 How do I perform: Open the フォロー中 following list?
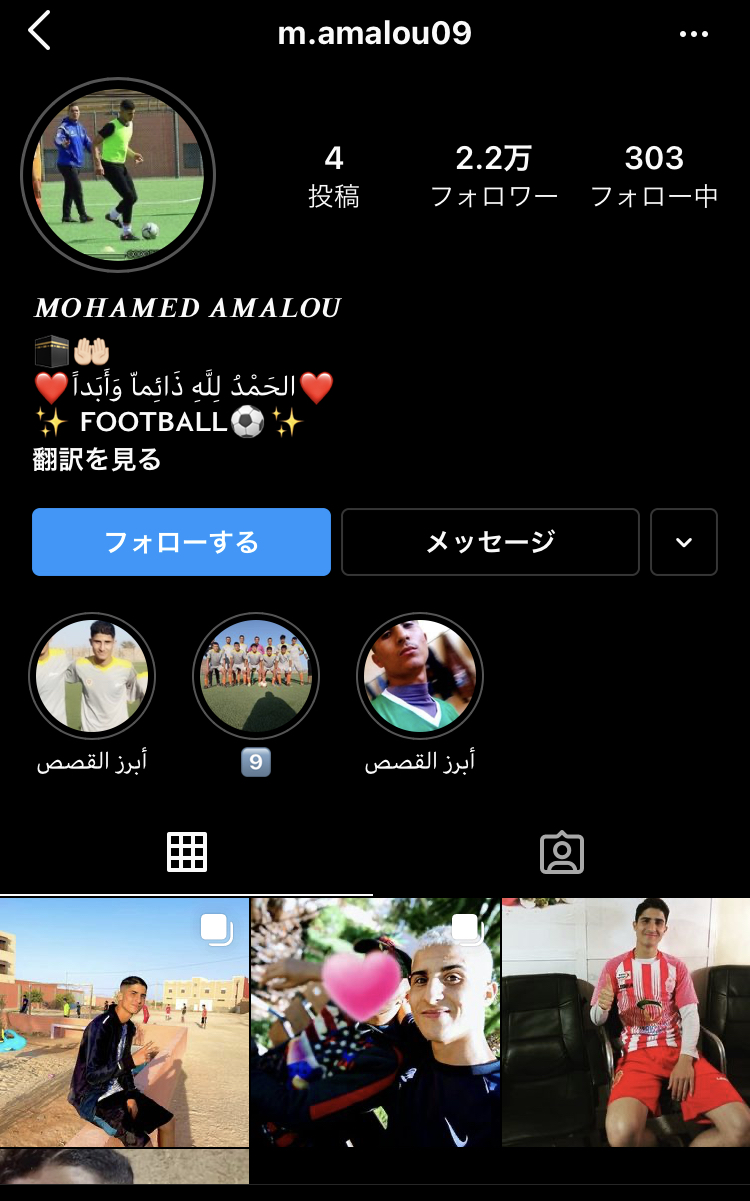[654, 175]
